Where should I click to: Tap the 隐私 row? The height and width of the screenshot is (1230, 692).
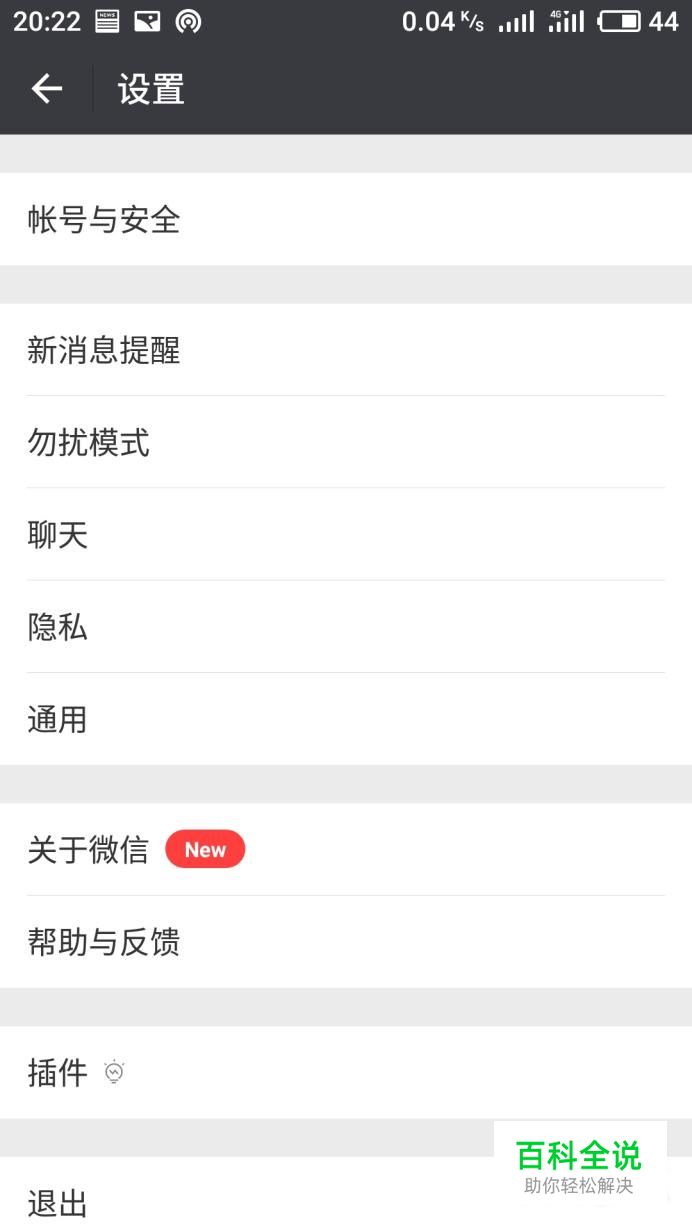(x=345, y=627)
